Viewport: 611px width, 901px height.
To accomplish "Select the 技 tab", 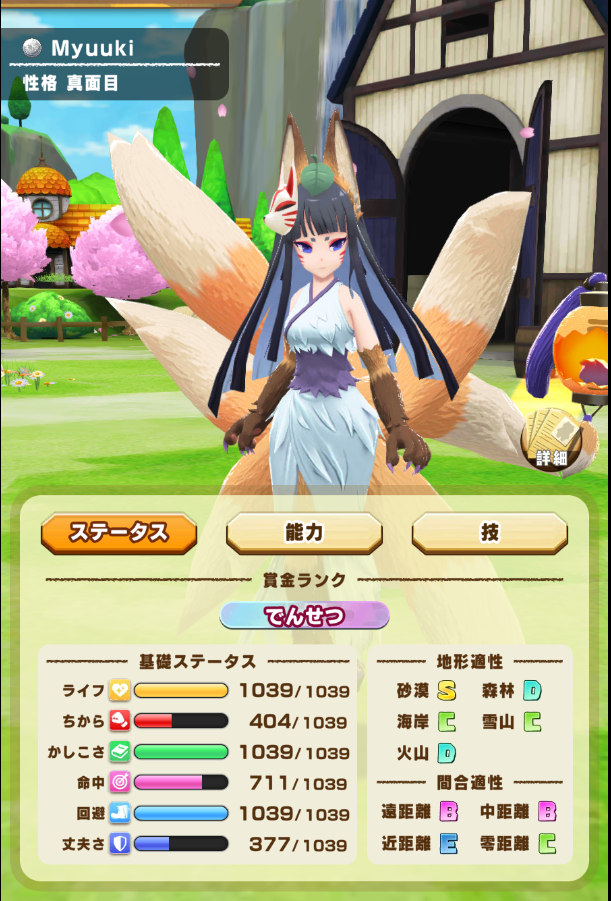I will [489, 533].
